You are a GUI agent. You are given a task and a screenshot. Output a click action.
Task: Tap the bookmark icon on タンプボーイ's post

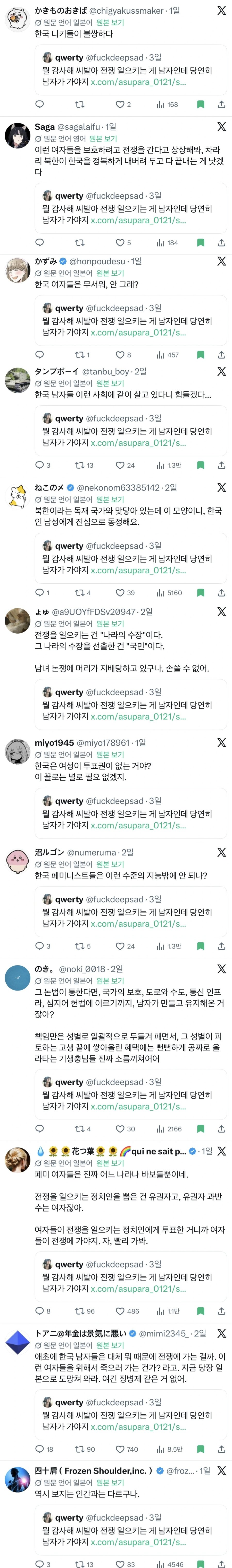(x=200, y=465)
